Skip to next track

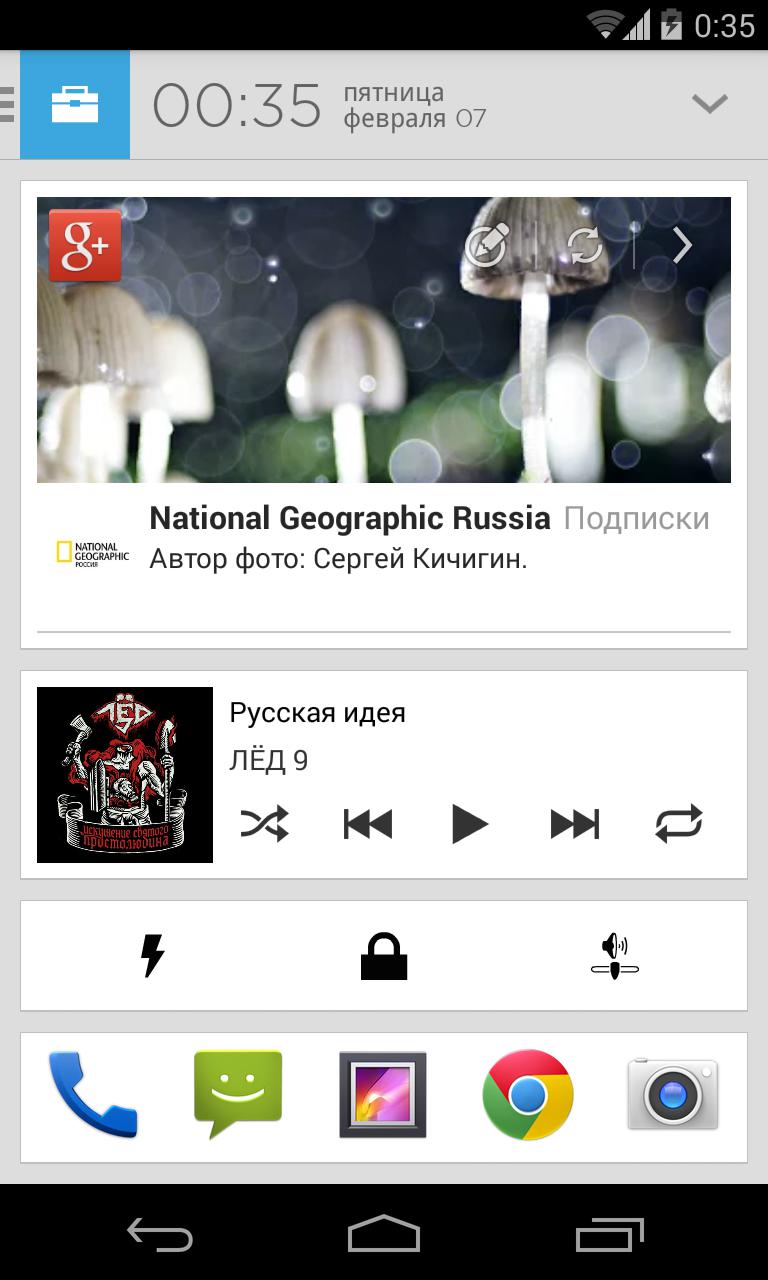point(575,824)
